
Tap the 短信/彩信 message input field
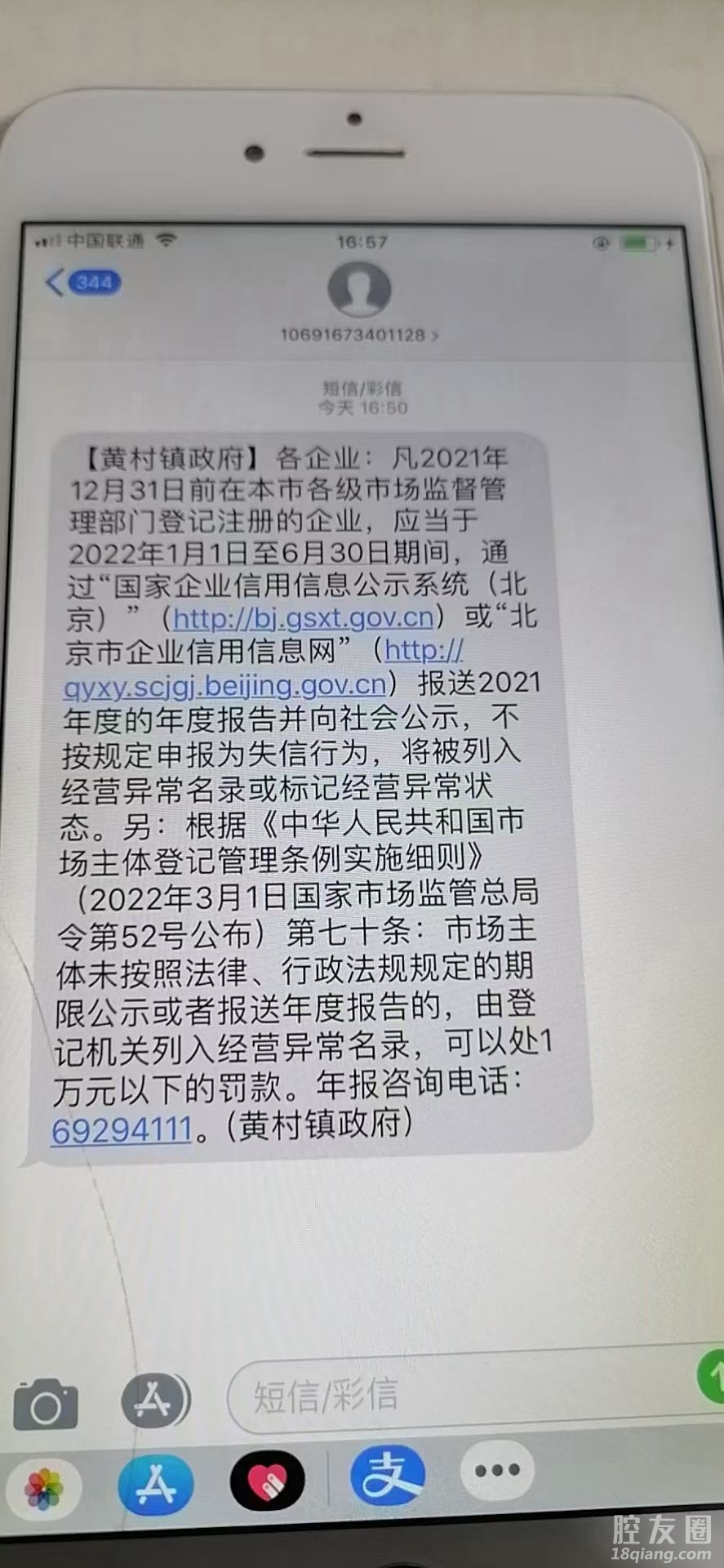click(x=457, y=1394)
